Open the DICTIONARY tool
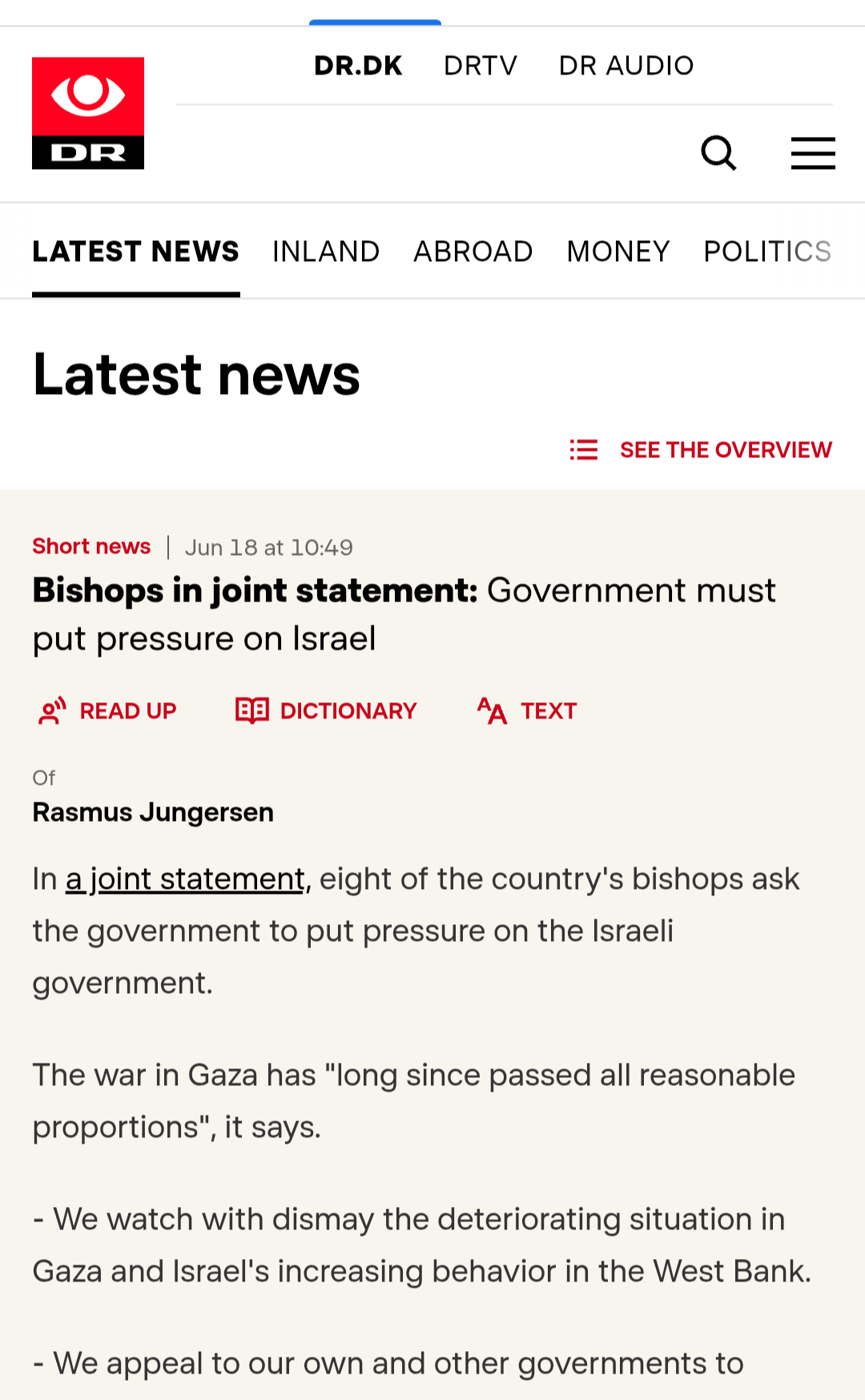The height and width of the screenshot is (1400, 865). click(326, 711)
